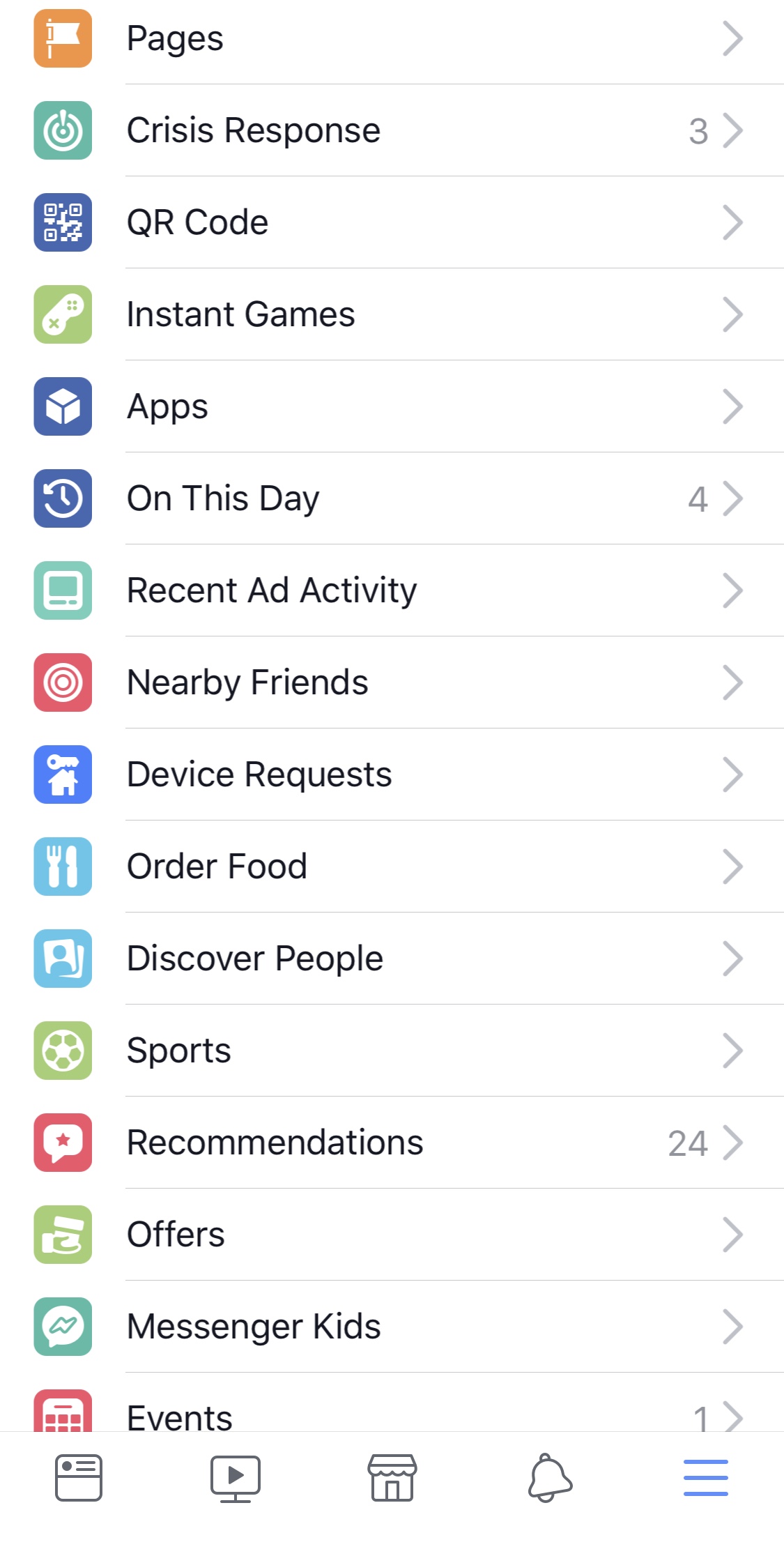Switch to the News Feed tab

pyautogui.click(x=79, y=1477)
